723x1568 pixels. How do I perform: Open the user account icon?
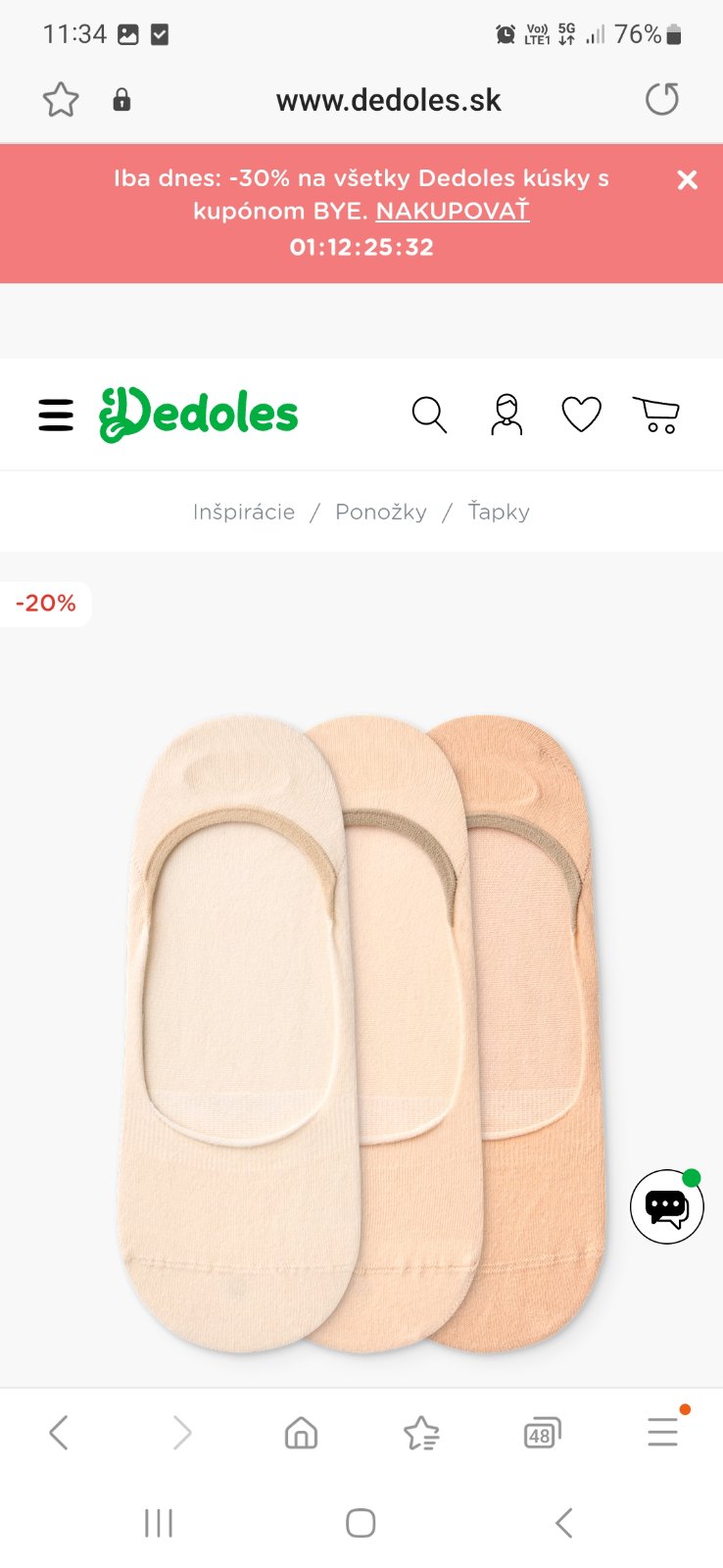click(x=506, y=415)
